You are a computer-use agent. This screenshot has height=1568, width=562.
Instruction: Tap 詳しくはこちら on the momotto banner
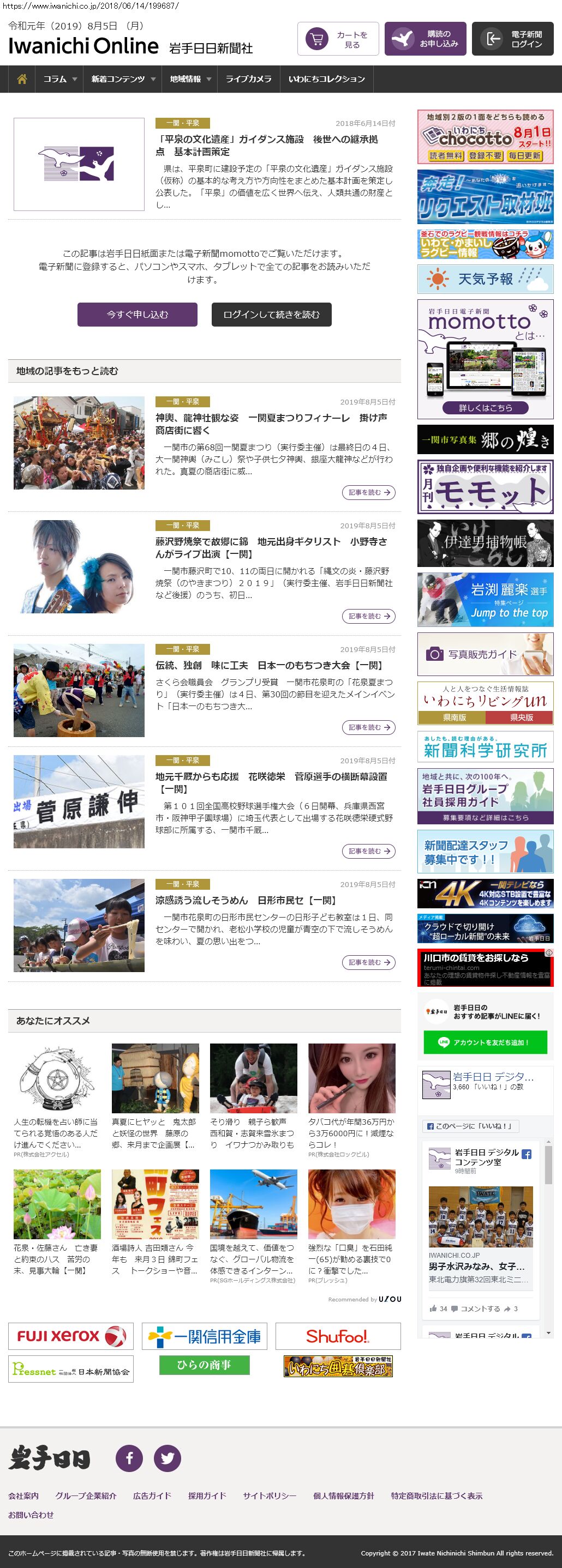pos(485,408)
